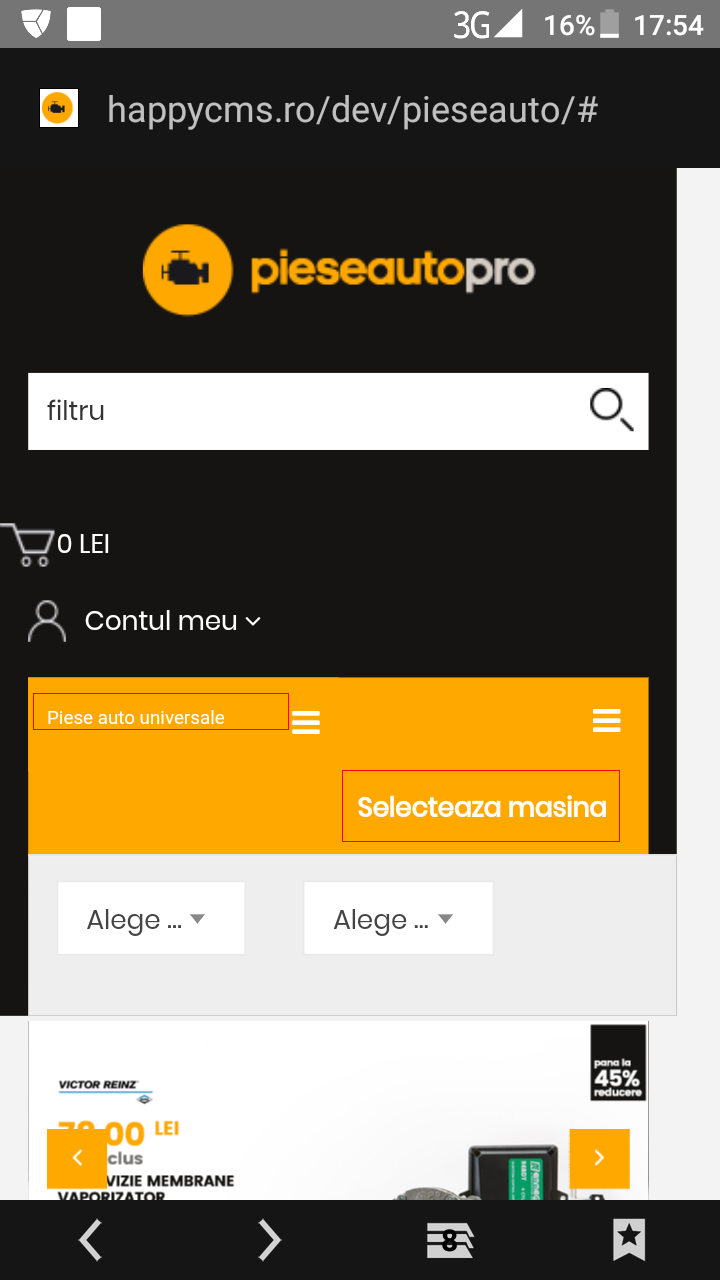The width and height of the screenshot is (720, 1280).
Task: Open the second Alege dropdown
Action: click(398, 918)
